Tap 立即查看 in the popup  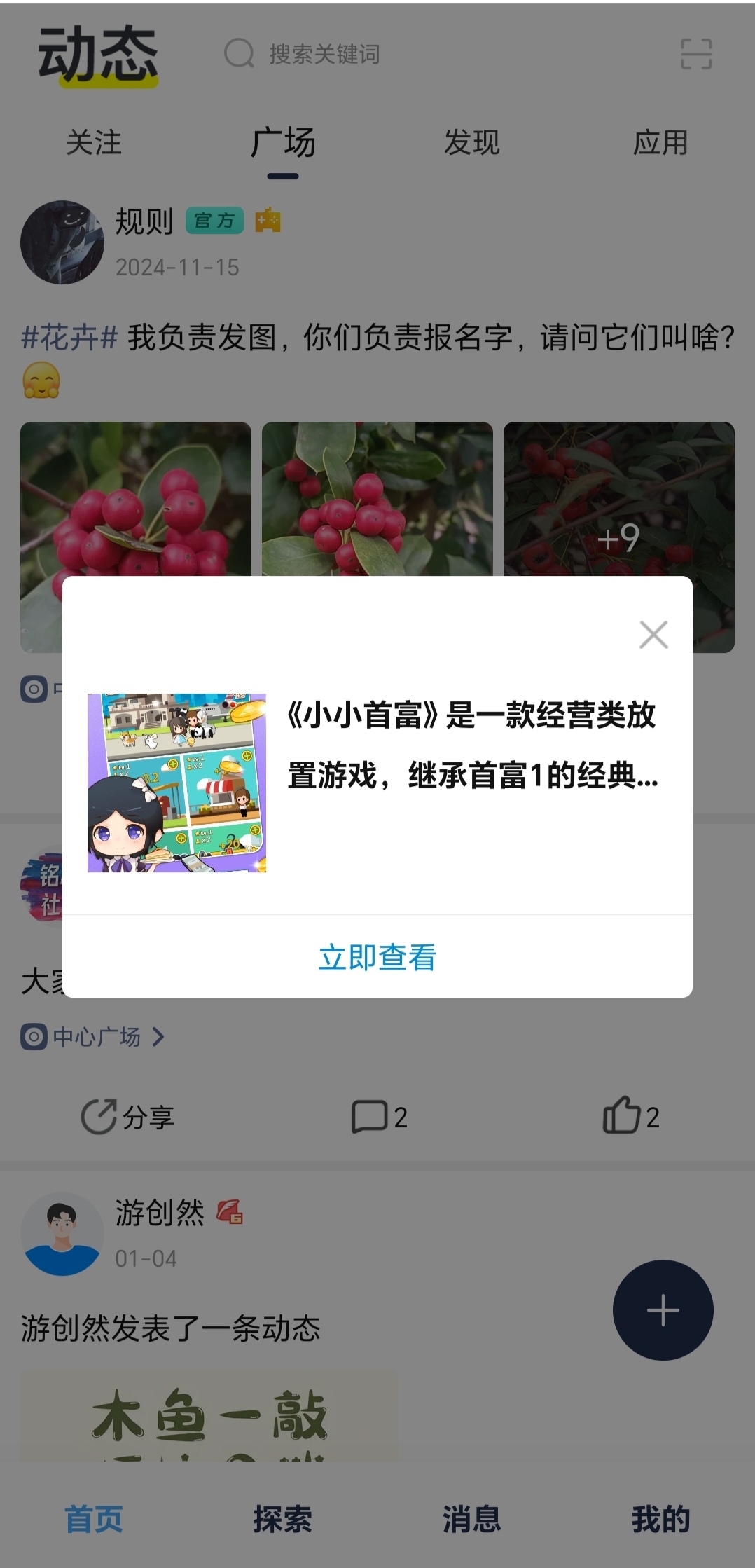[x=377, y=957]
